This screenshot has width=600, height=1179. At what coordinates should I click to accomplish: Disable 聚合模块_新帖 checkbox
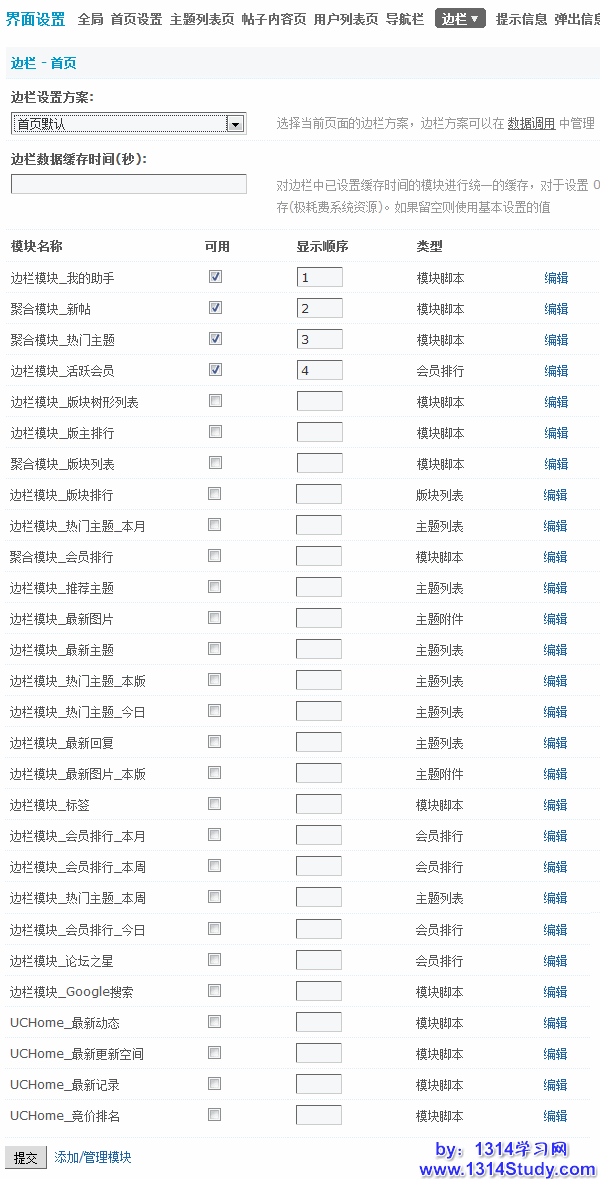[215, 308]
